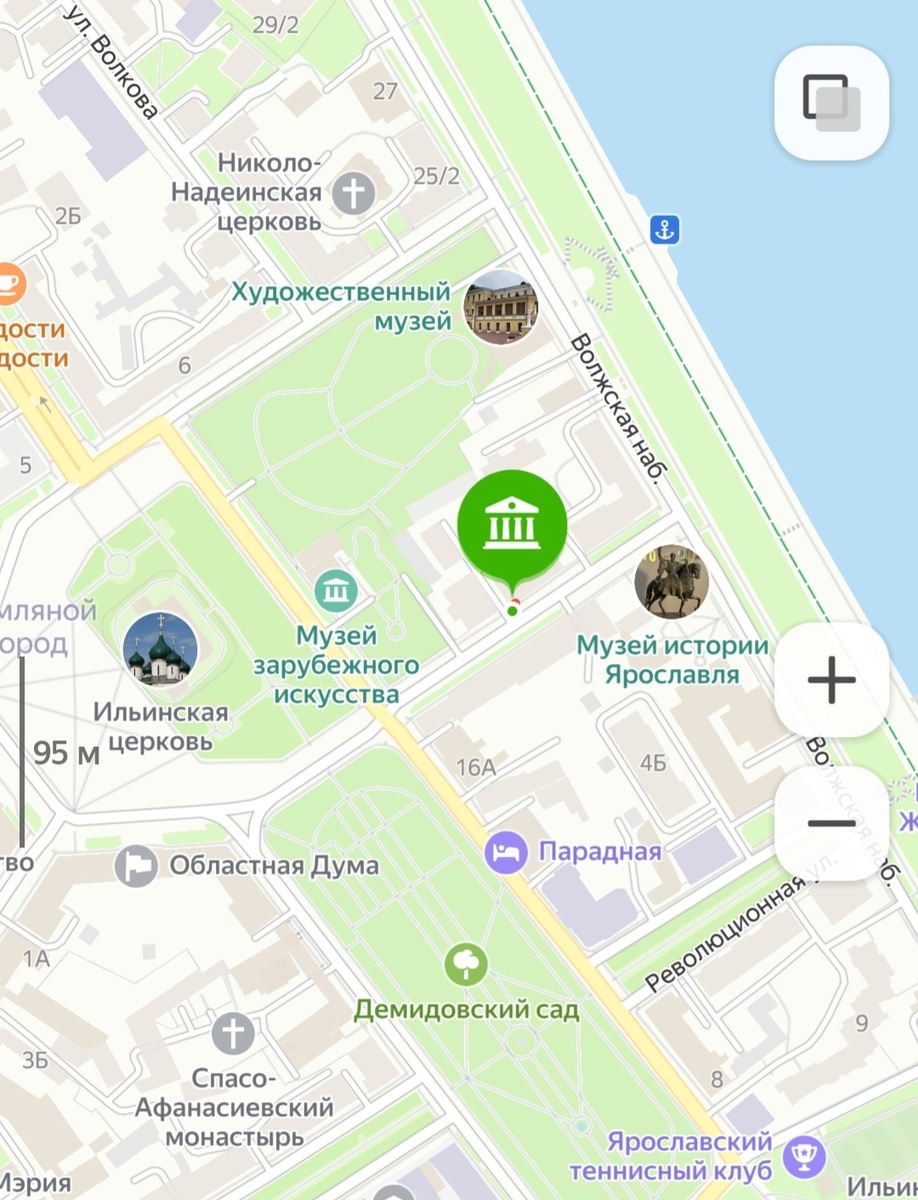Click the Художественный музей label
918x1200 pixels.
click(x=340, y=309)
